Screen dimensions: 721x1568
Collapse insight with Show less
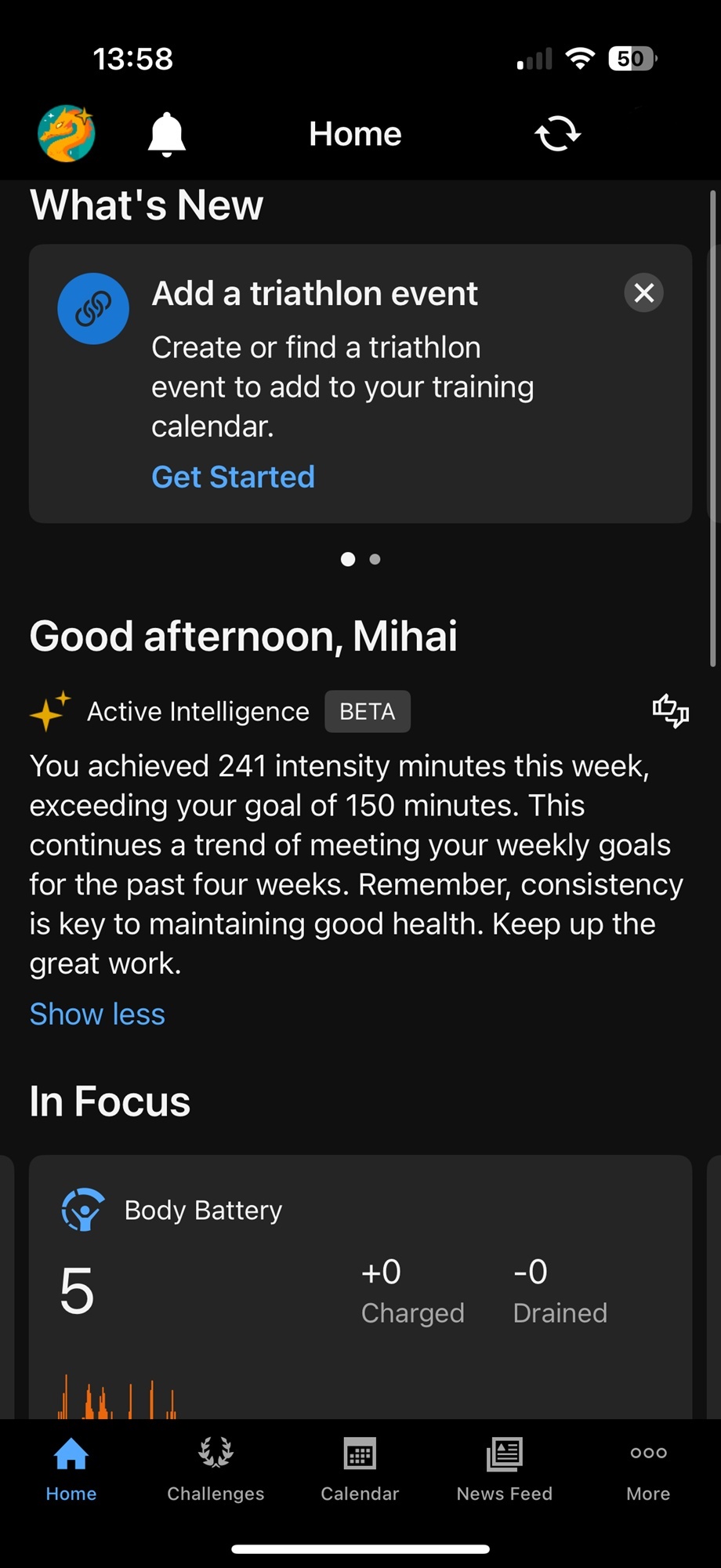97,1014
